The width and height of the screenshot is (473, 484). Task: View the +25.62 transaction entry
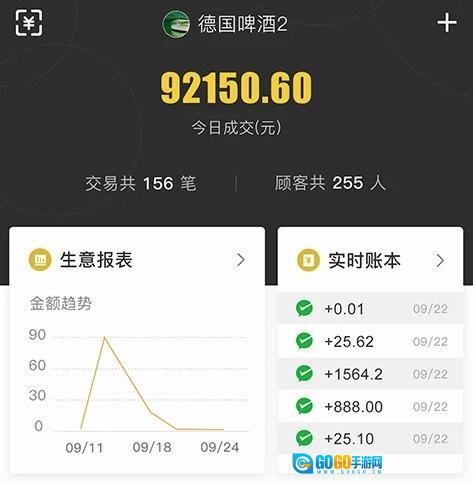[370, 341]
